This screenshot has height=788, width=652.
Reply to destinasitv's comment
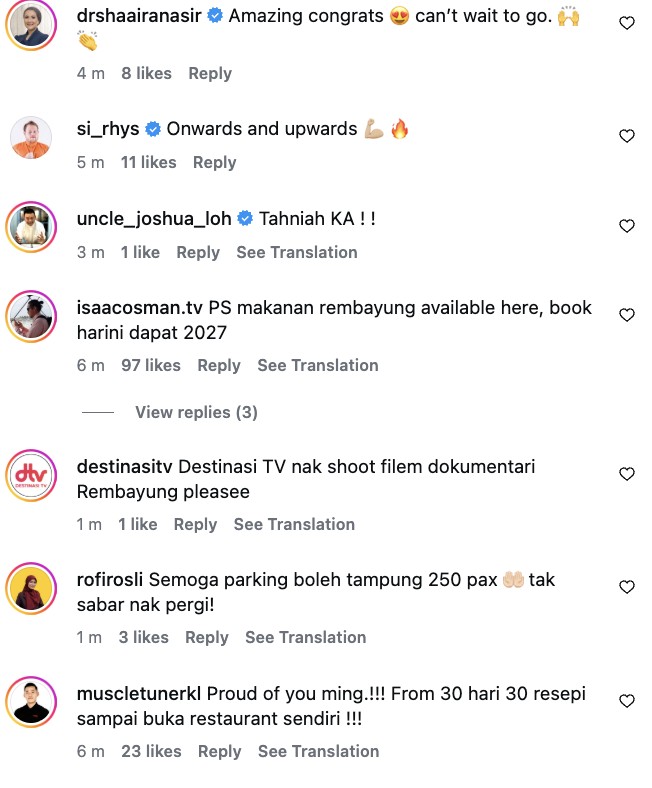(x=195, y=524)
